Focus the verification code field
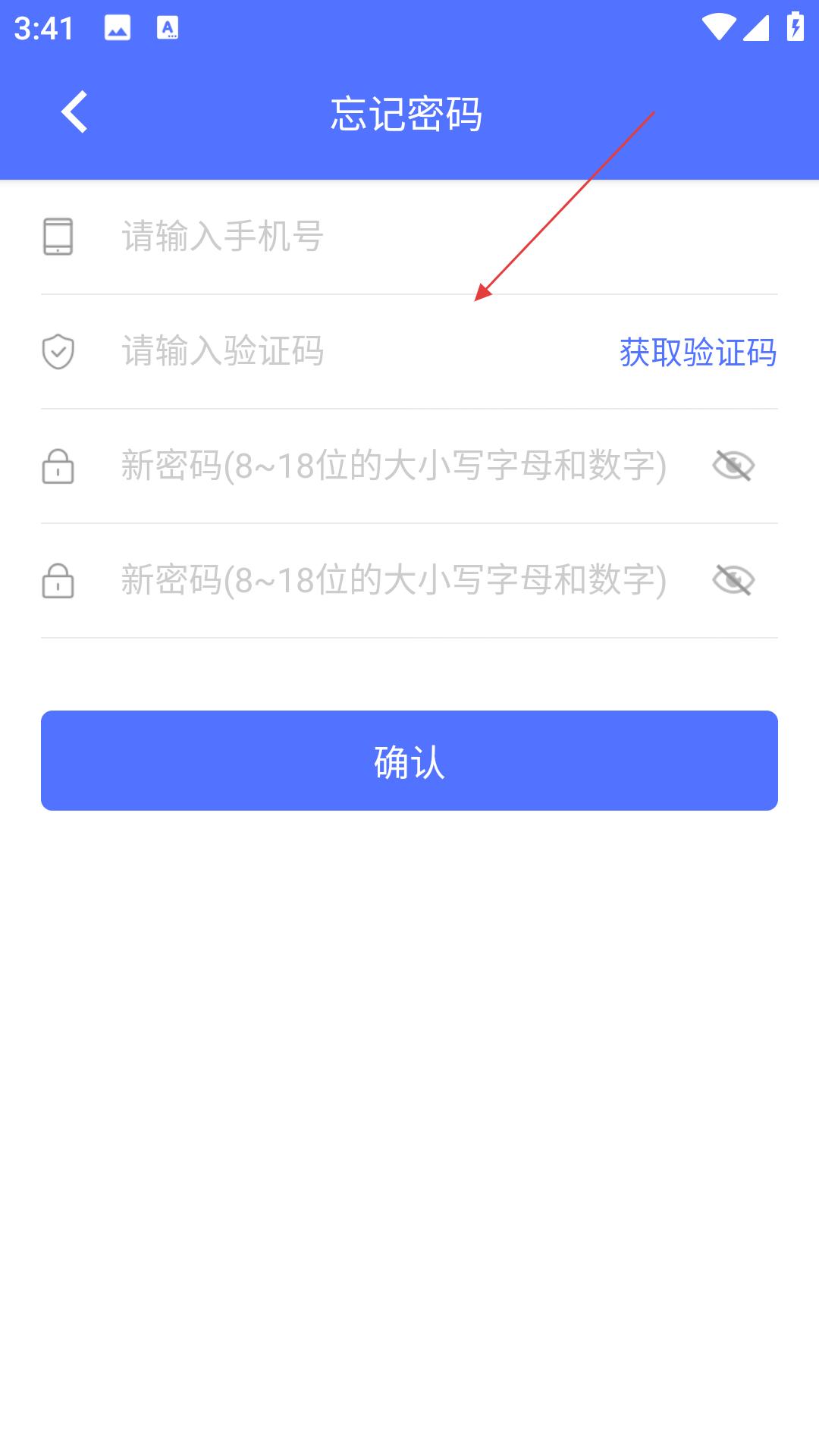Viewport: 819px width, 1456px height. click(x=364, y=352)
